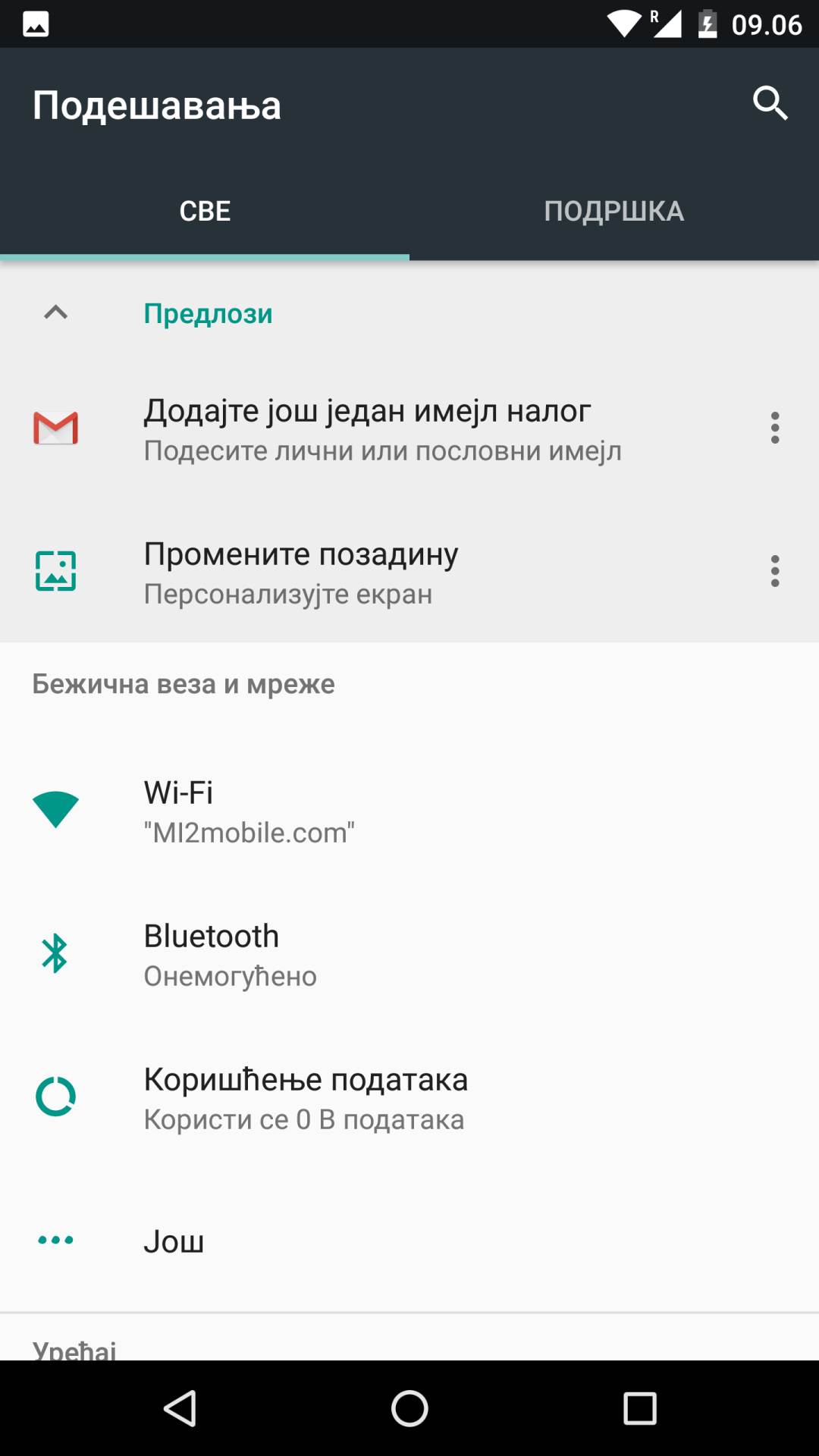Open Додајте још један имејл налог suggestion
The image size is (819, 1456).
[367, 428]
